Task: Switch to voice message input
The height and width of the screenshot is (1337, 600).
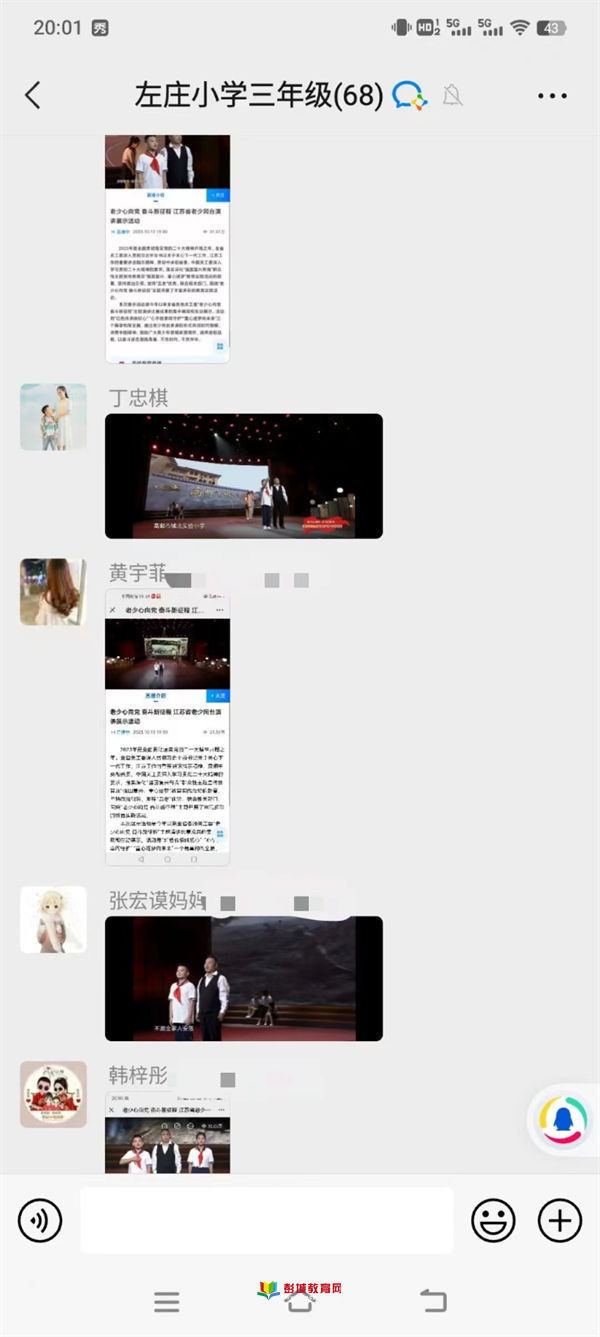Action: click(x=40, y=1220)
